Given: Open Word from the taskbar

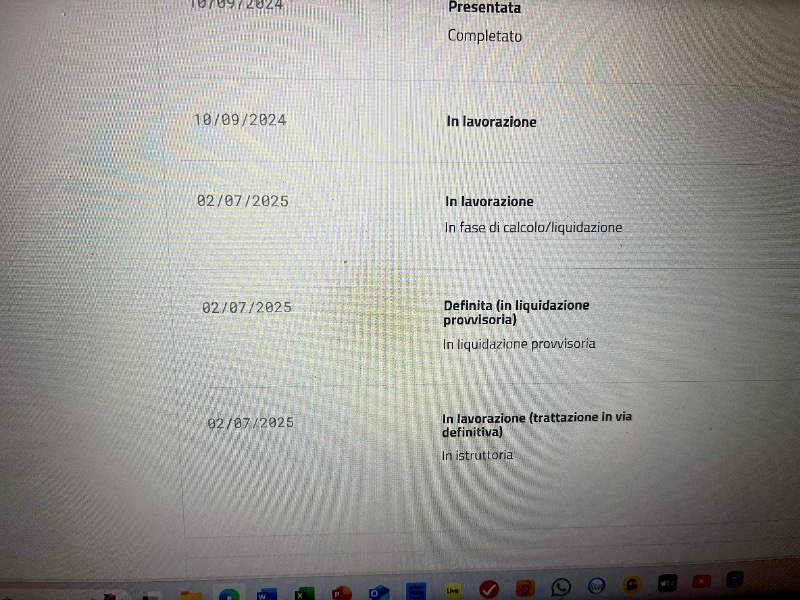Looking at the screenshot, I should point(265,595).
